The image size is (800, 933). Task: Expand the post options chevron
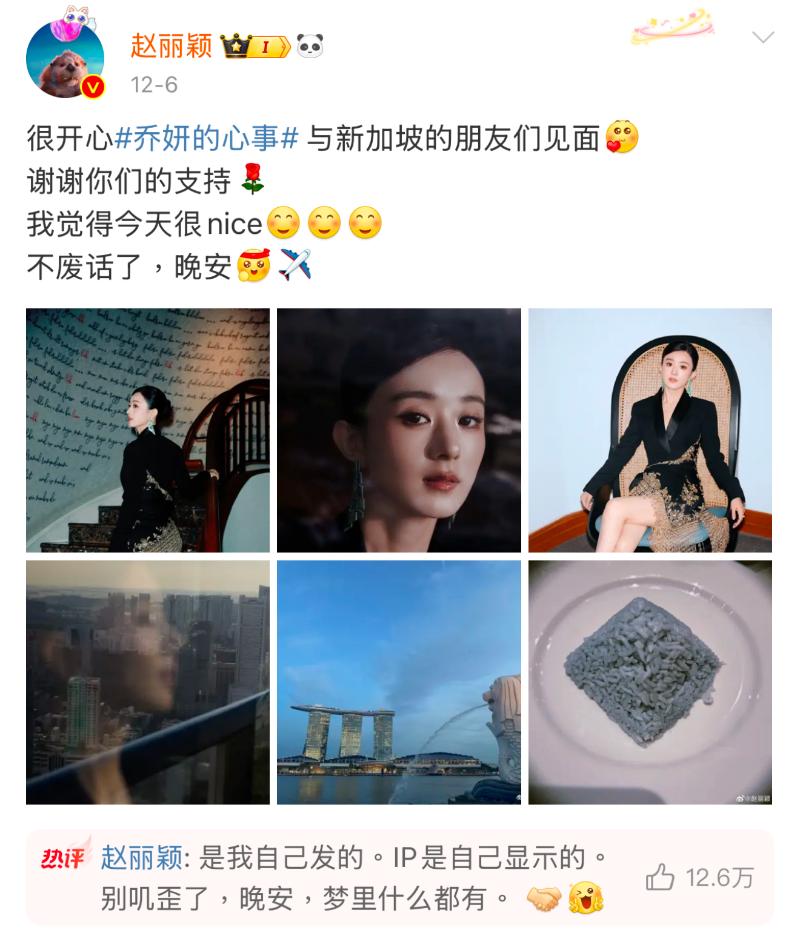coord(763,39)
